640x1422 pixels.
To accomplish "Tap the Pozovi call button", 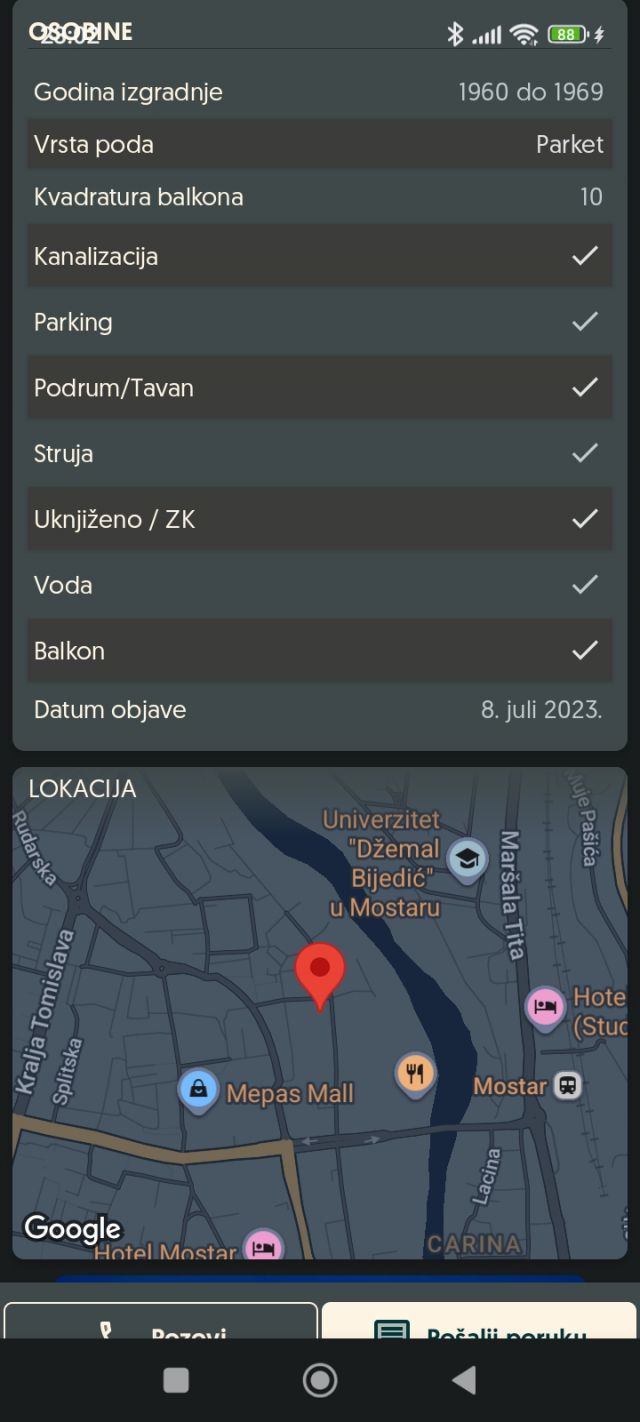I will (161, 1324).
